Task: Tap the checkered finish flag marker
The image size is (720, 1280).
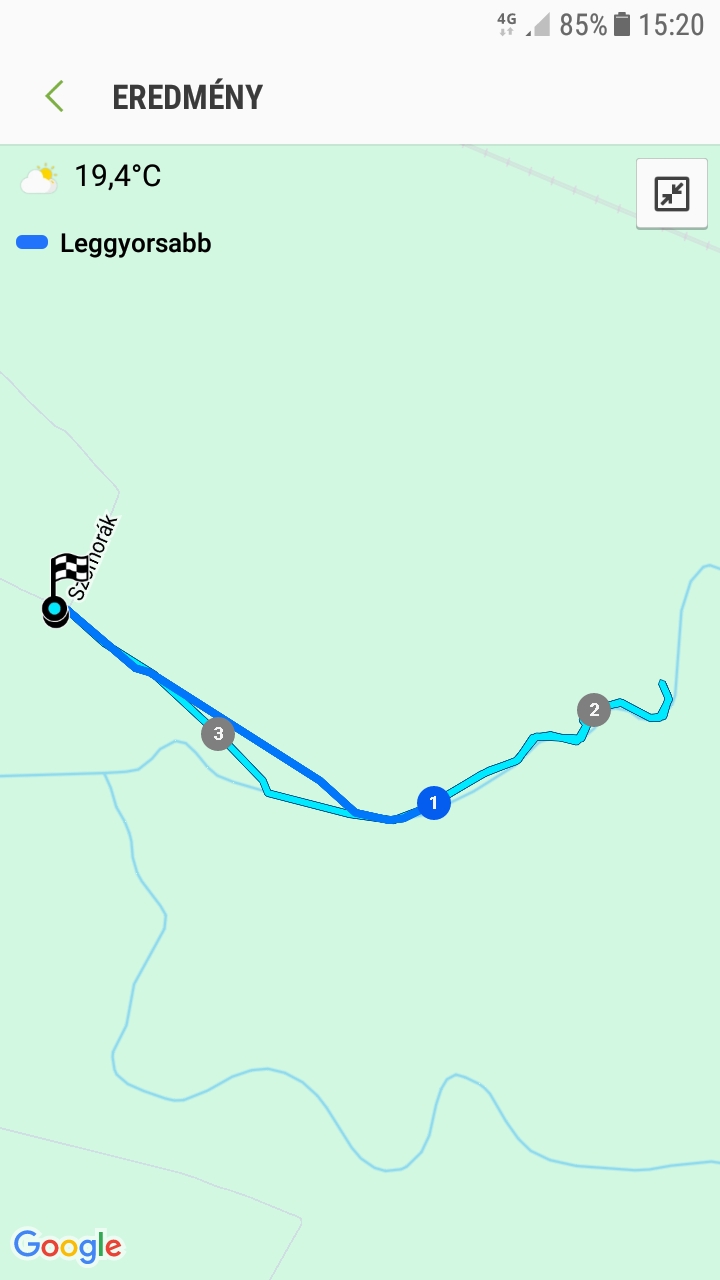Action: point(67,573)
